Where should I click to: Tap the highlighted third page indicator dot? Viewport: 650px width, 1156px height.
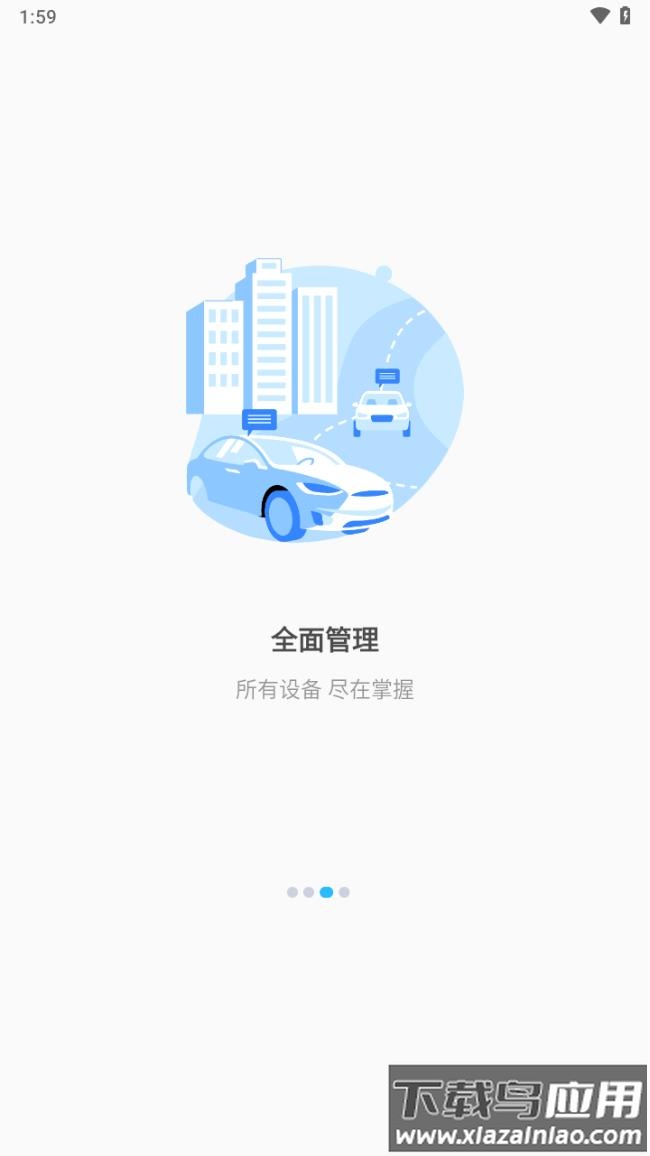click(x=326, y=892)
